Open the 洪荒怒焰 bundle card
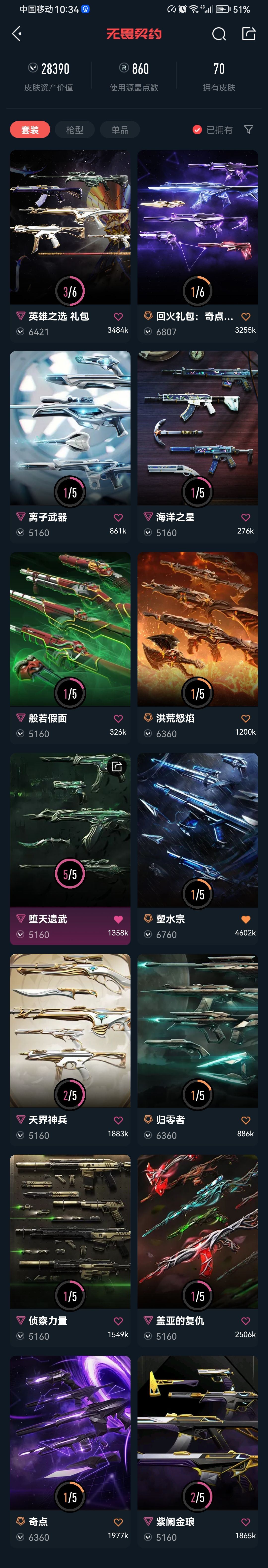Viewport: 268px width, 1568px height. 197,633
